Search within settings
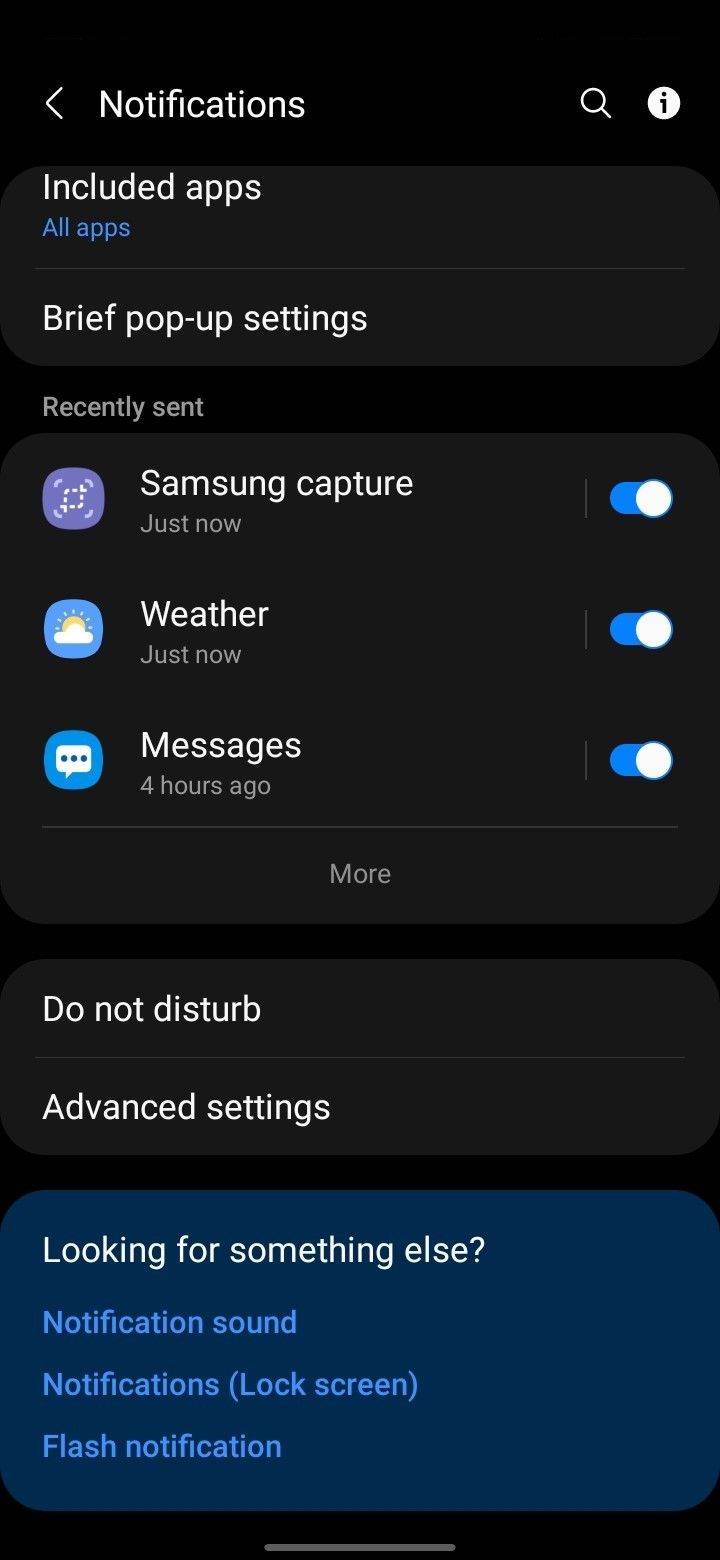The image size is (720, 1560). pos(595,103)
